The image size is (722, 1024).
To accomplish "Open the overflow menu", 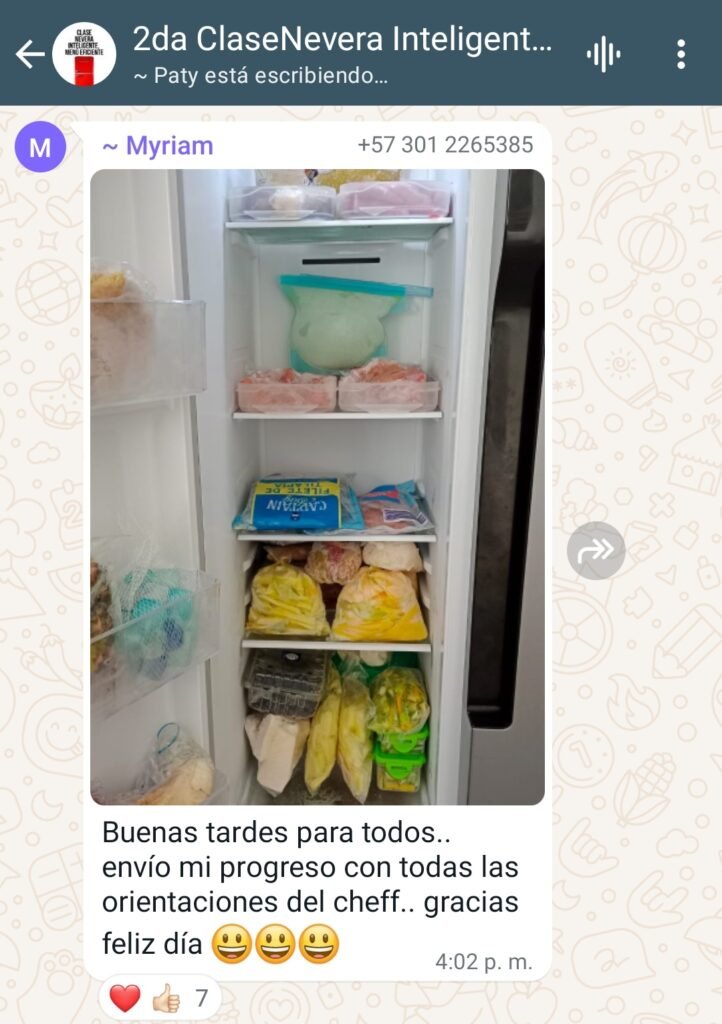I will [x=681, y=54].
